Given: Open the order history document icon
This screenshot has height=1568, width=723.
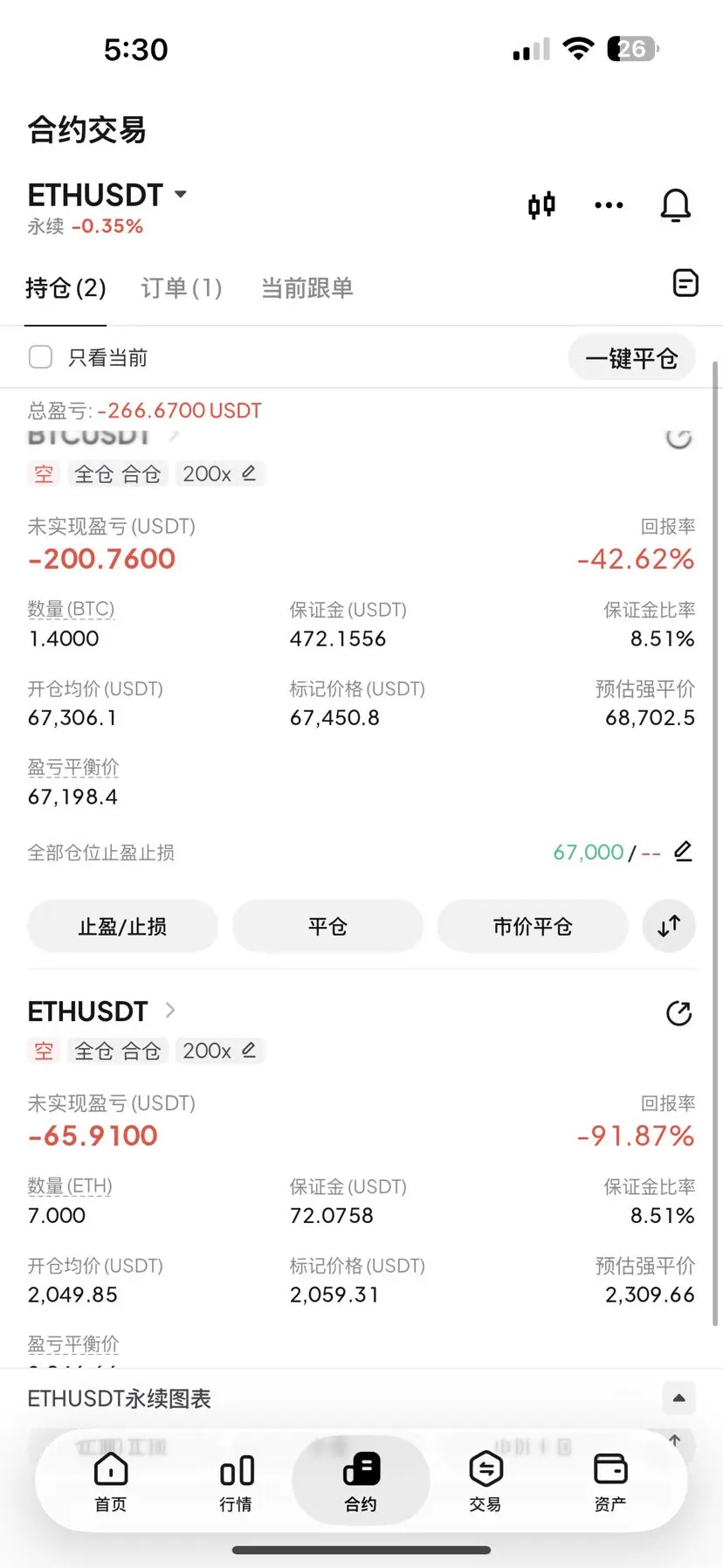Looking at the screenshot, I should [x=685, y=283].
